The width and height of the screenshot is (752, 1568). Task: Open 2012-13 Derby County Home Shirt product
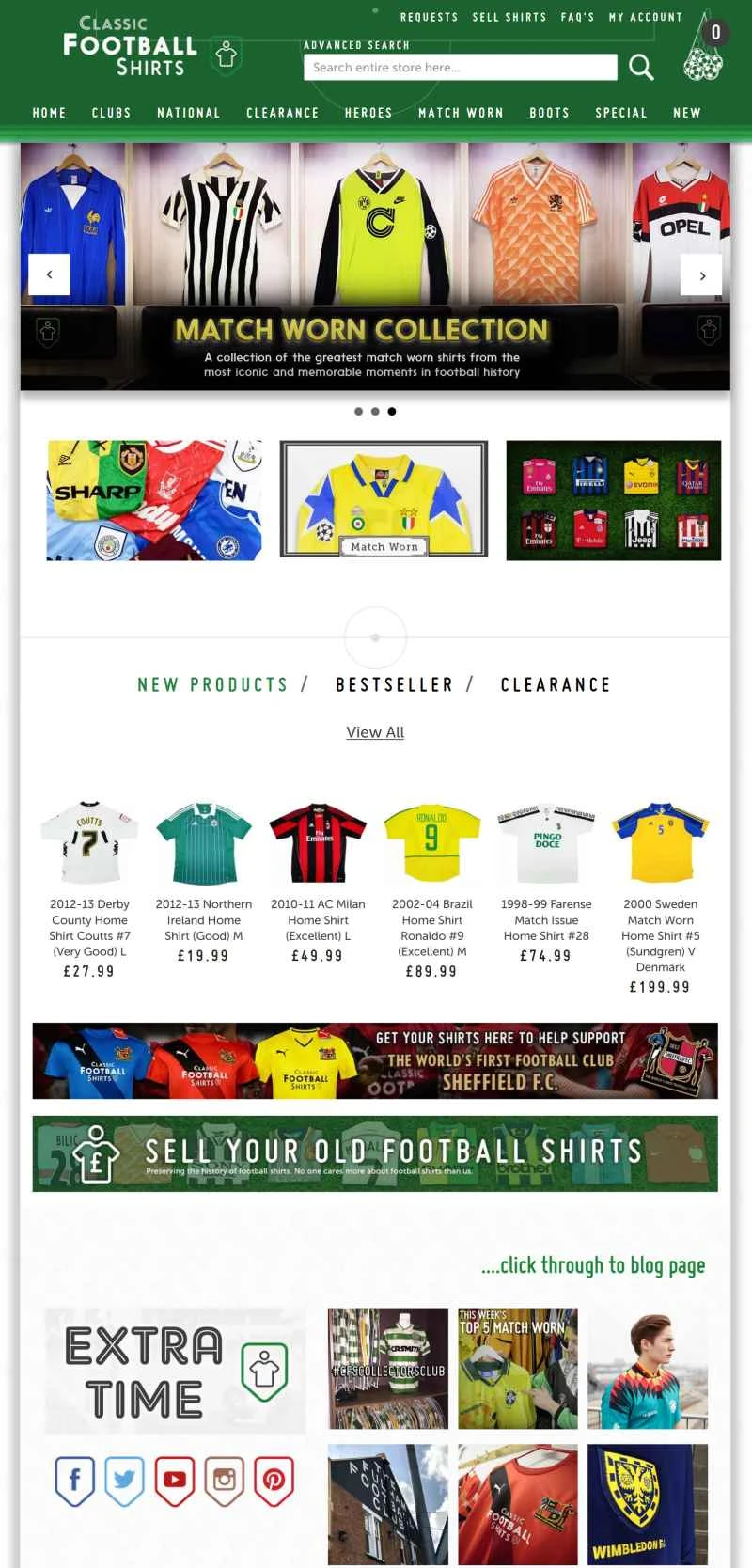(x=89, y=928)
